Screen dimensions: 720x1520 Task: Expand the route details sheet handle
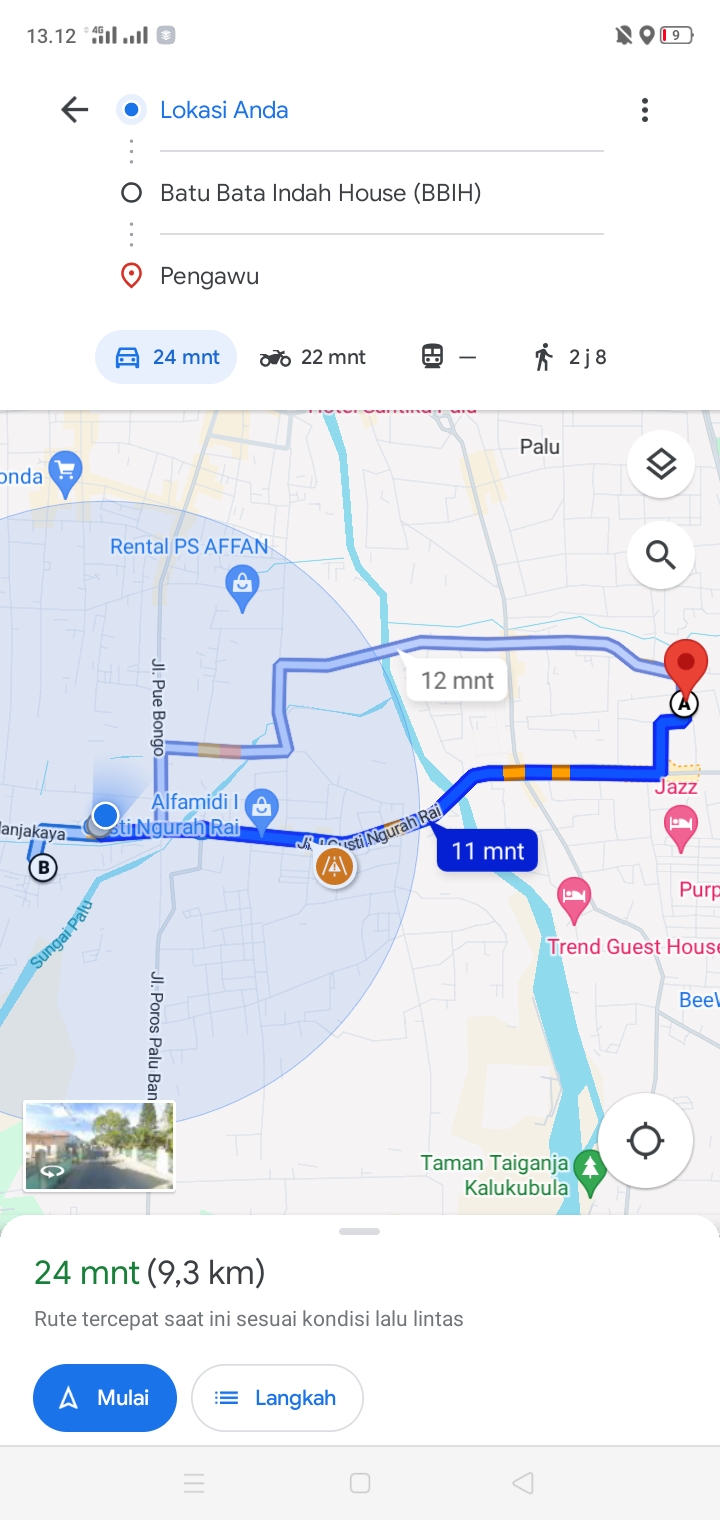[x=360, y=1231]
